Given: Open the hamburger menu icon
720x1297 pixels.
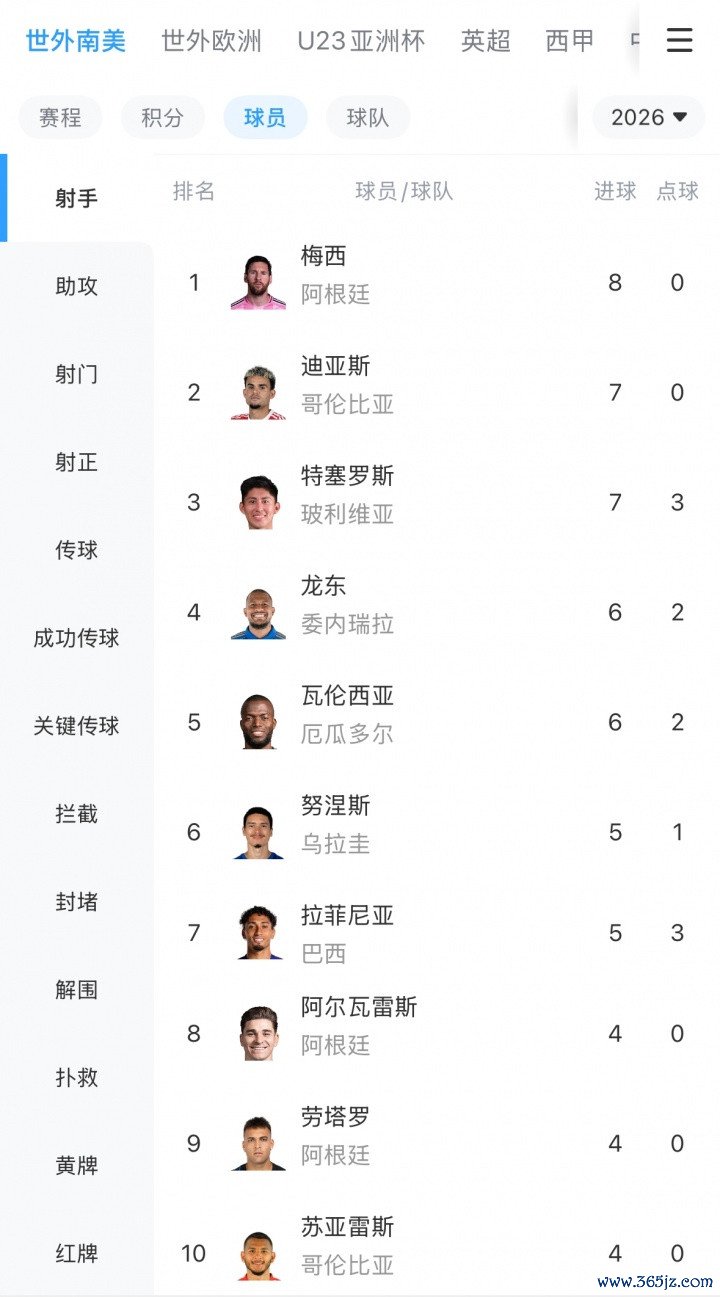Looking at the screenshot, I should 679,40.
